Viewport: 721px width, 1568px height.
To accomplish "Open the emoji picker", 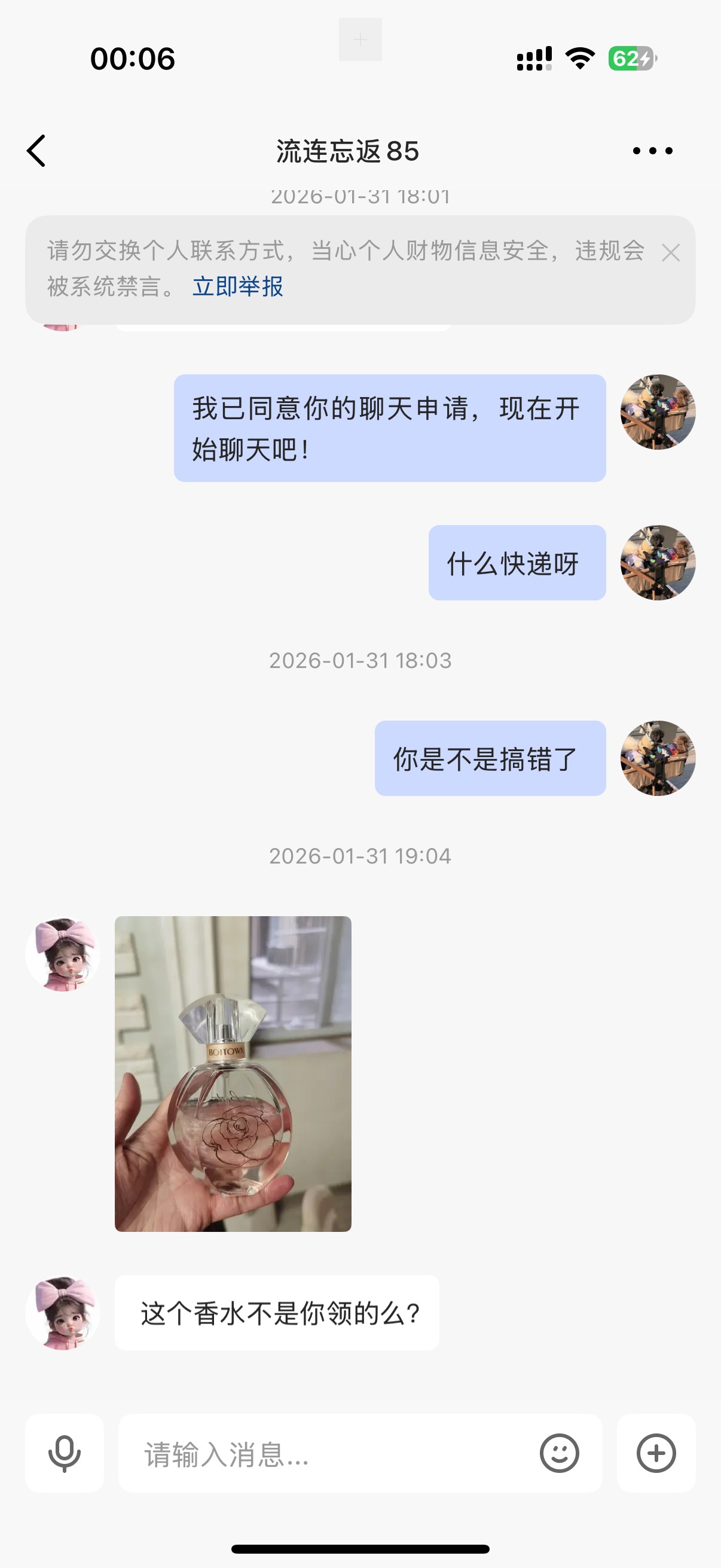I will (x=559, y=1454).
